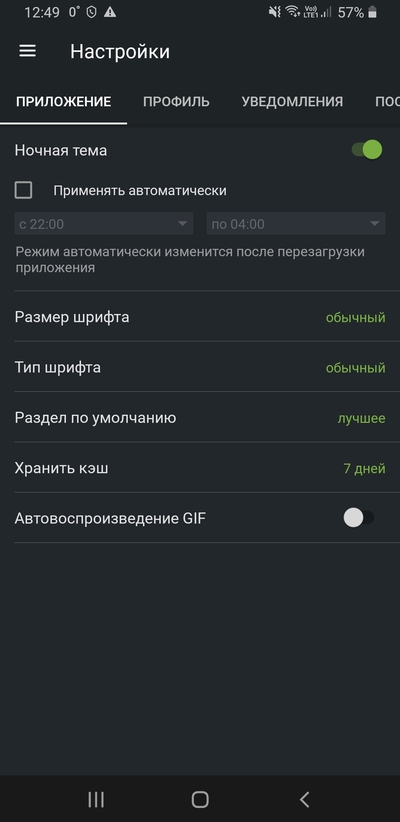Open Раздел по умолчанию setting

200,418
